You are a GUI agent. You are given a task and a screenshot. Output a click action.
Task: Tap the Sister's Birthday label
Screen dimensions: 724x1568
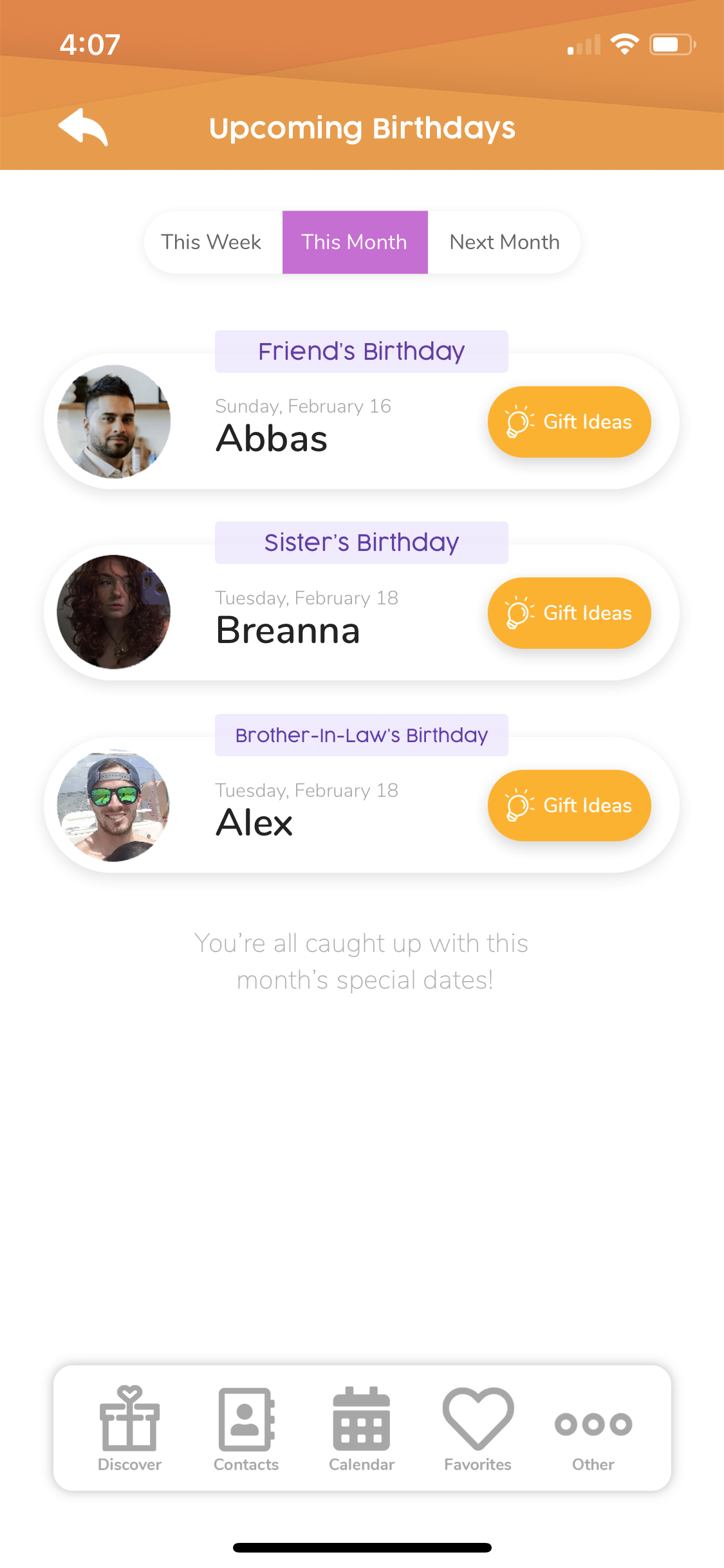(x=361, y=542)
